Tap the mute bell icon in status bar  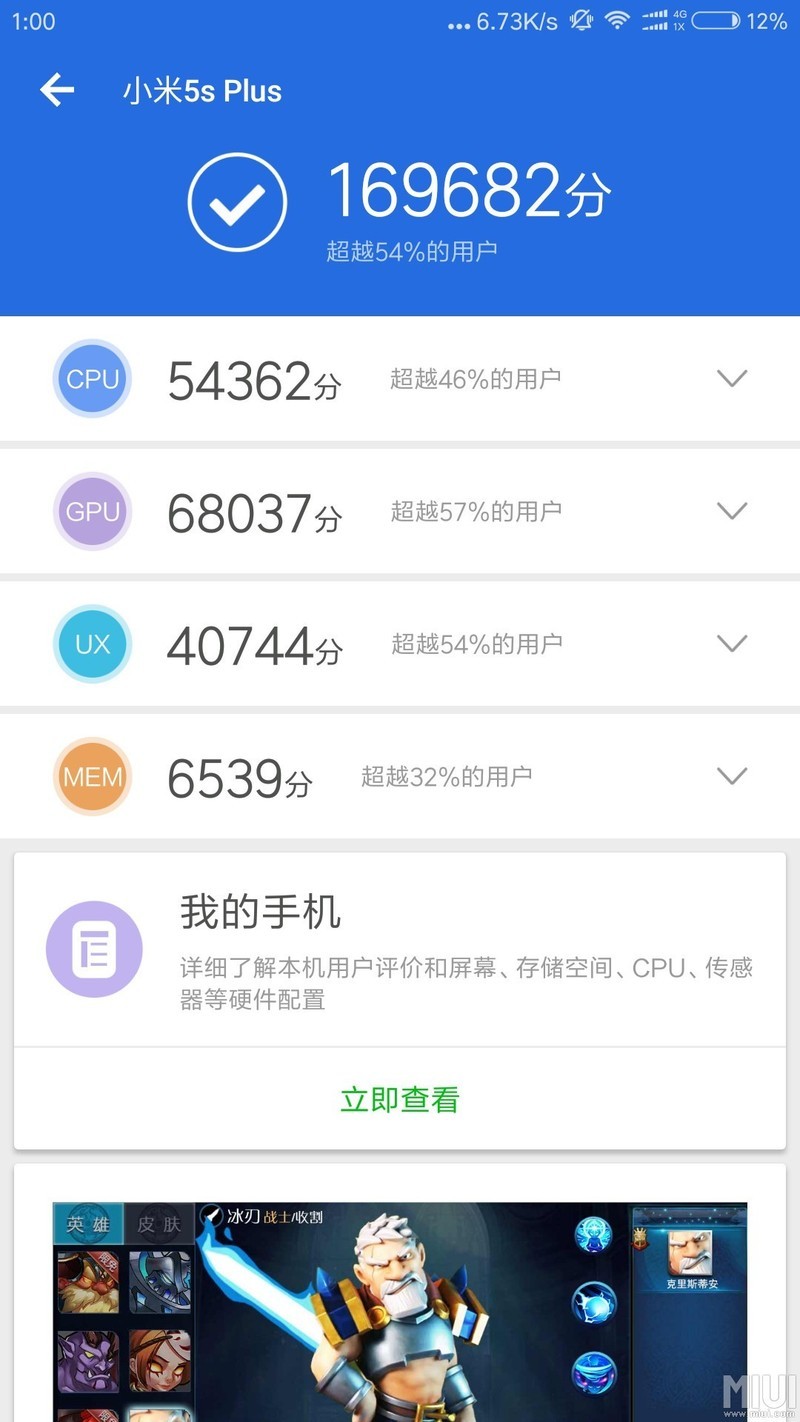coord(581,20)
